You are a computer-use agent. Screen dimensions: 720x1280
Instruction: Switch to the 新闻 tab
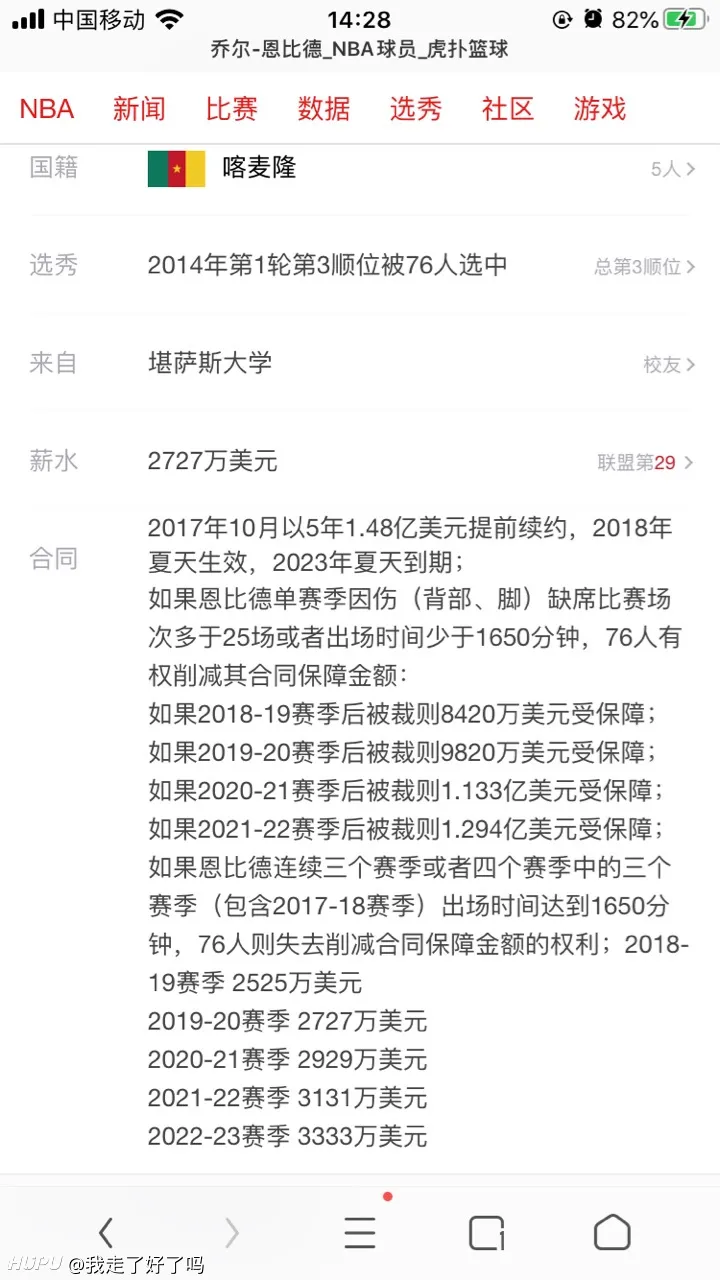click(139, 109)
